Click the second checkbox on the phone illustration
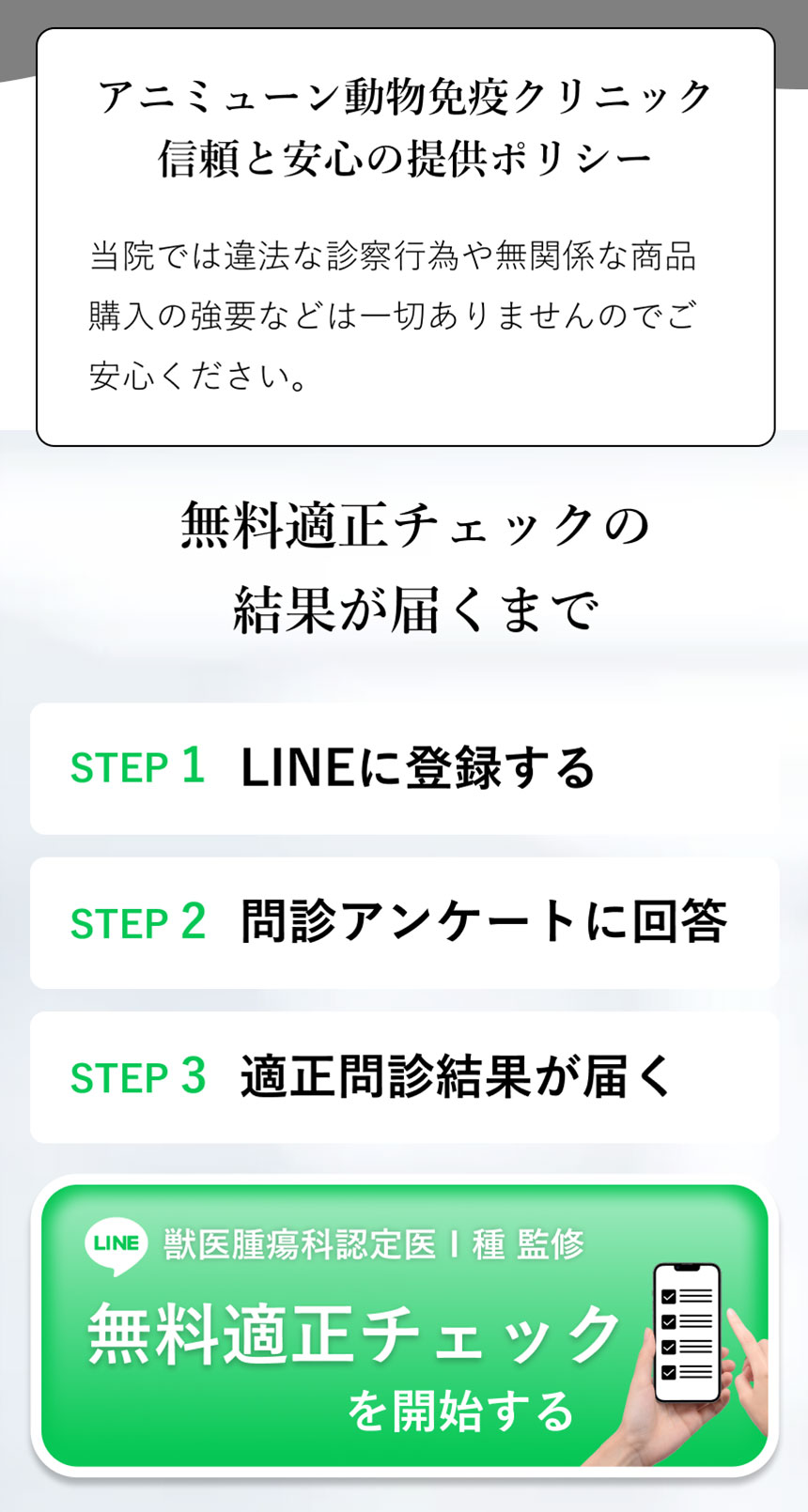Image resolution: width=808 pixels, height=1512 pixels. pyautogui.click(x=669, y=1321)
